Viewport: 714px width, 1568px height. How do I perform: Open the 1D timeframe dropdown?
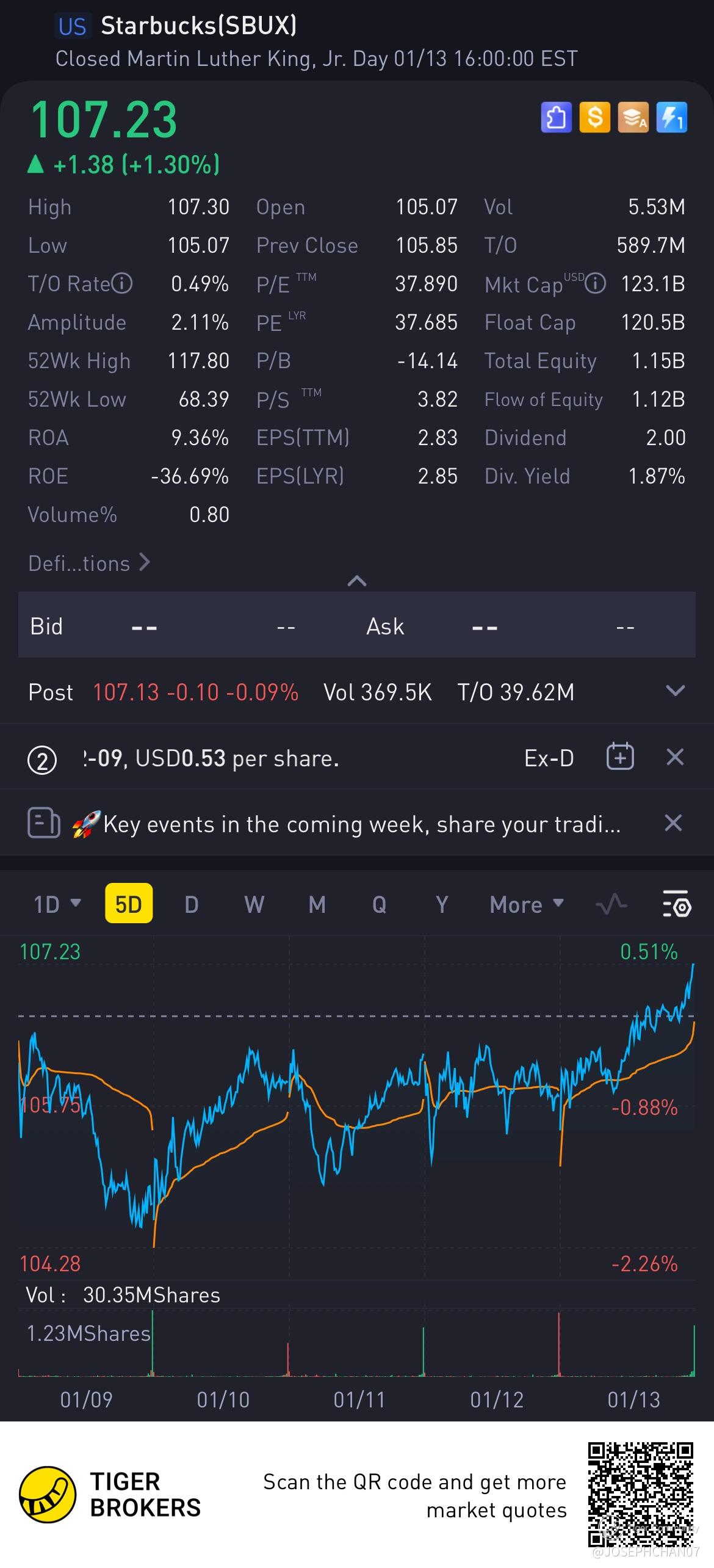coord(57,904)
